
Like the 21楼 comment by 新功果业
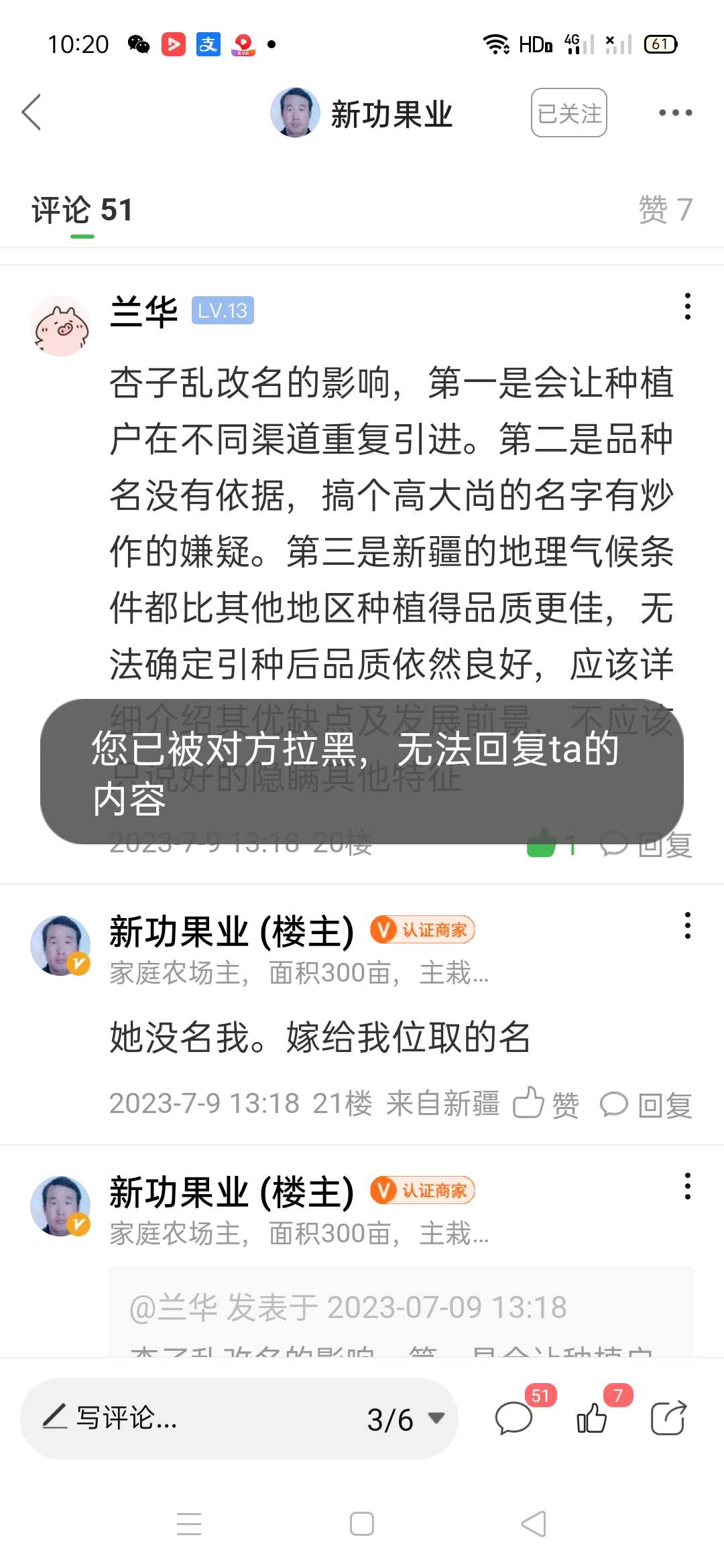[x=546, y=1104]
